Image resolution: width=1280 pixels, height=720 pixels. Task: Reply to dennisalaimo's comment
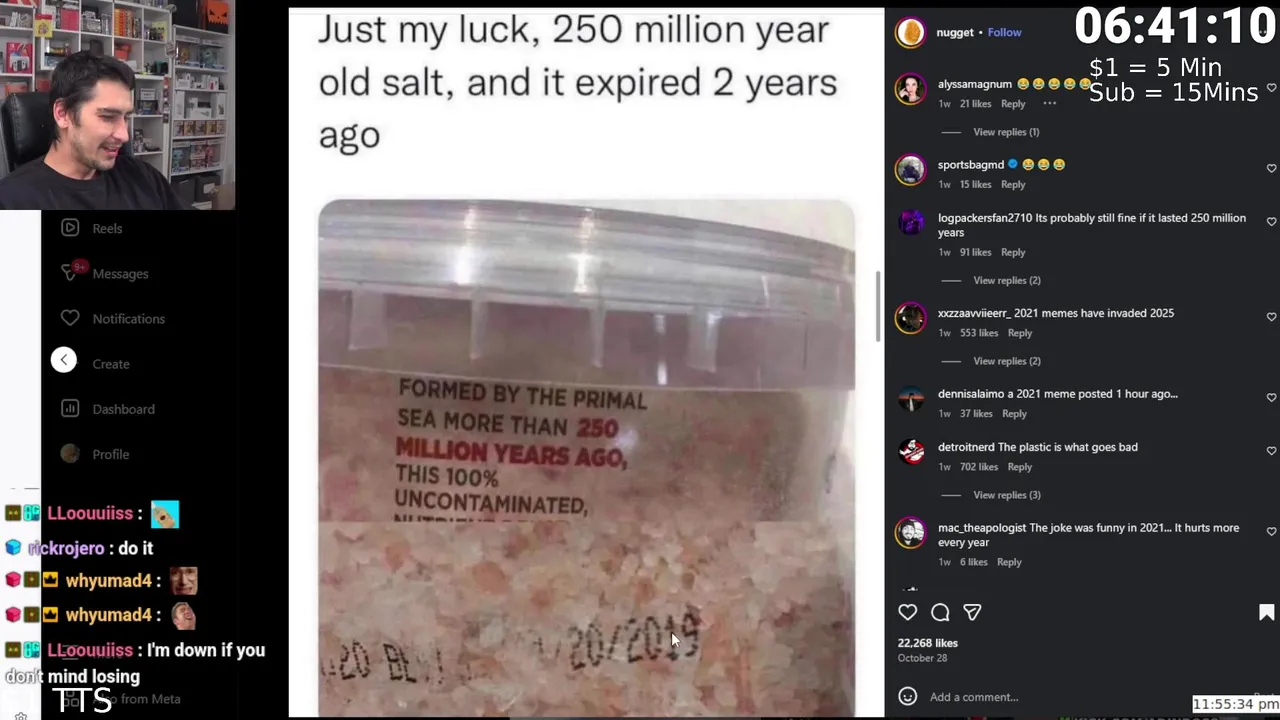tap(1014, 414)
